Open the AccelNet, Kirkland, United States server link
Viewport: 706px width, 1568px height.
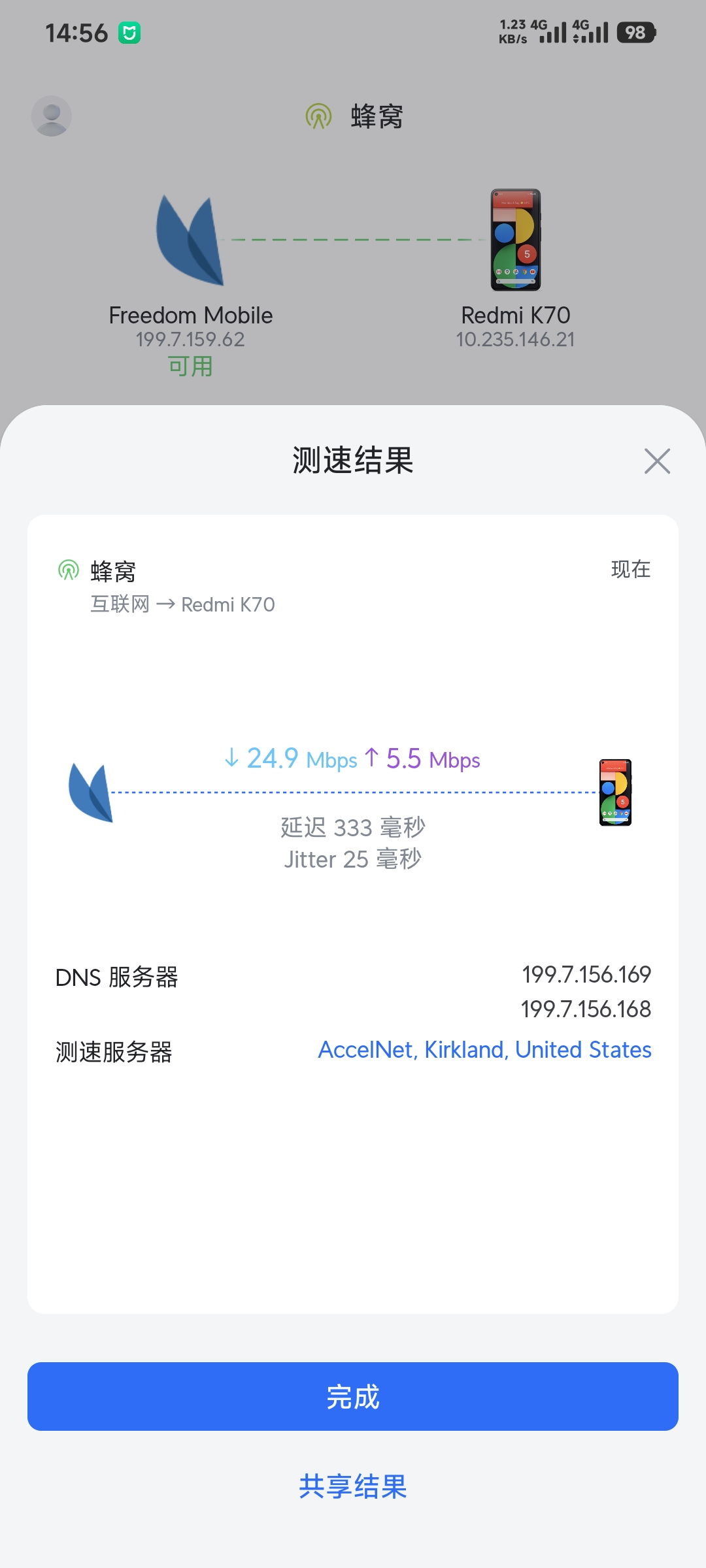pos(484,1049)
